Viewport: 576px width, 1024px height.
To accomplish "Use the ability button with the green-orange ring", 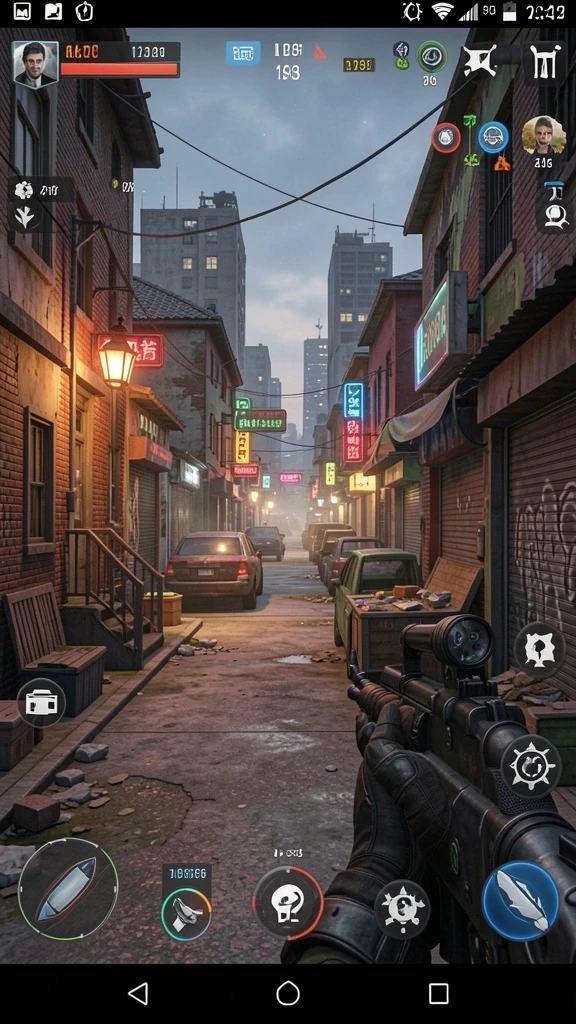I will (187, 914).
